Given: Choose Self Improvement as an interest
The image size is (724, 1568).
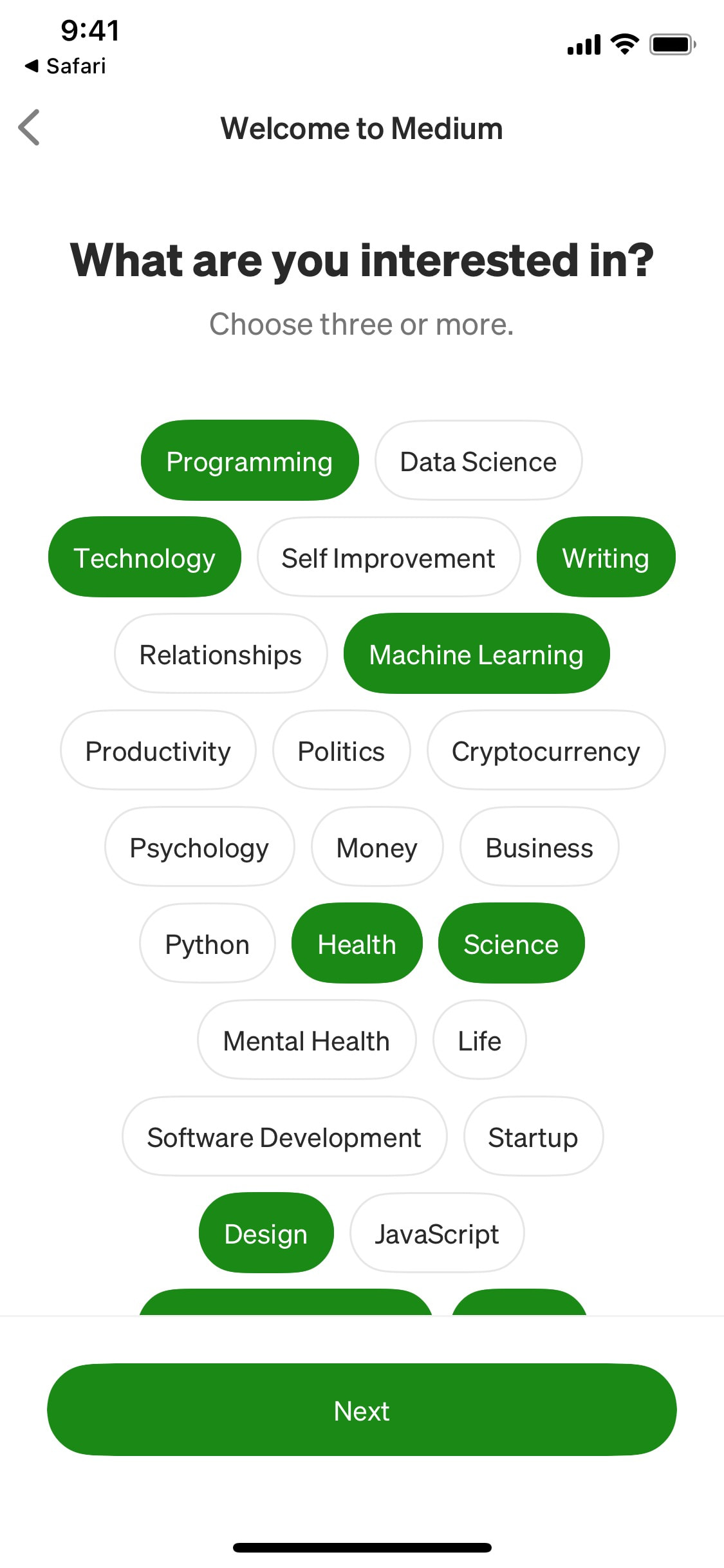Looking at the screenshot, I should pos(388,557).
